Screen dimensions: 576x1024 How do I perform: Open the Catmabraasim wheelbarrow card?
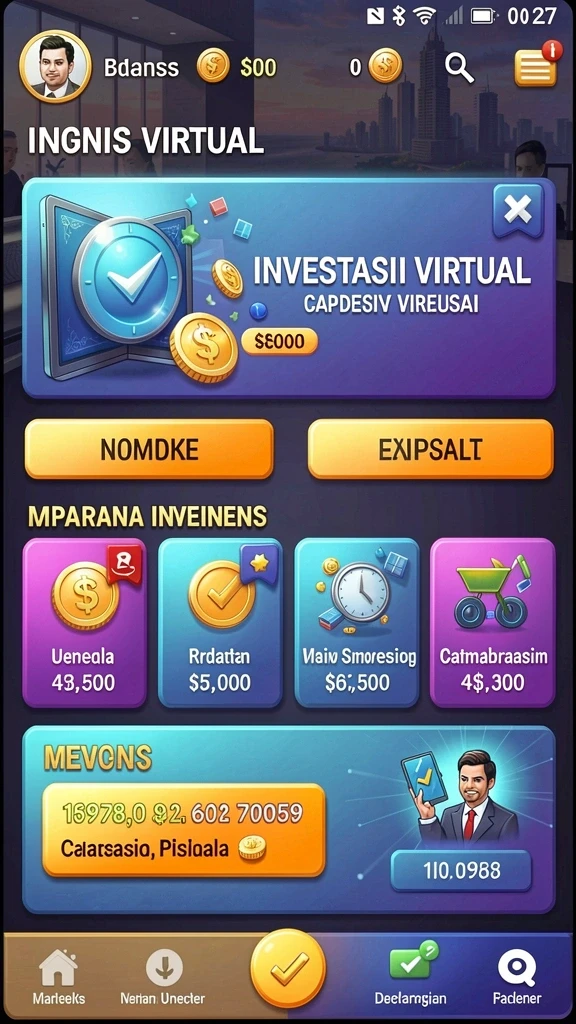(492, 623)
